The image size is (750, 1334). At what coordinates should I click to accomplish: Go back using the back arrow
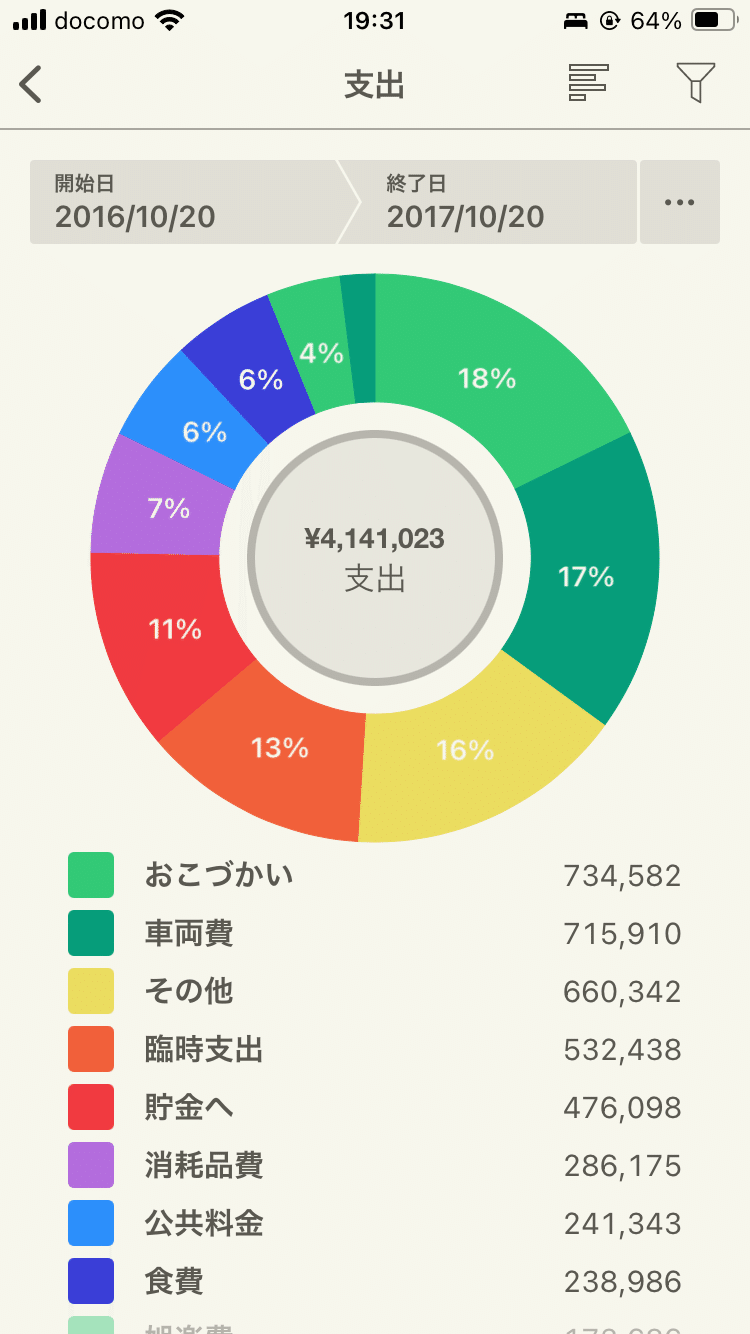point(32,84)
